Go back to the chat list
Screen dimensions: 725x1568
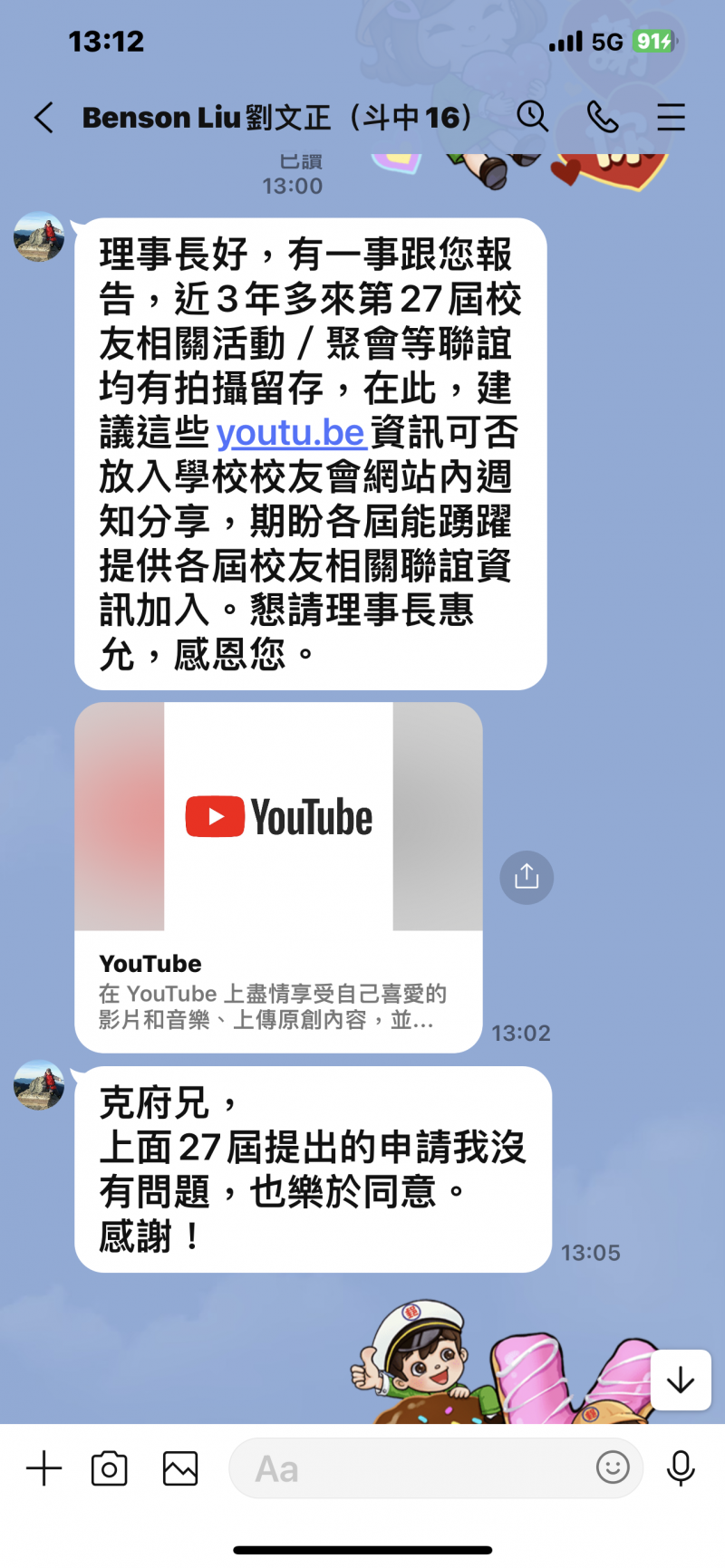click(x=43, y=118)
